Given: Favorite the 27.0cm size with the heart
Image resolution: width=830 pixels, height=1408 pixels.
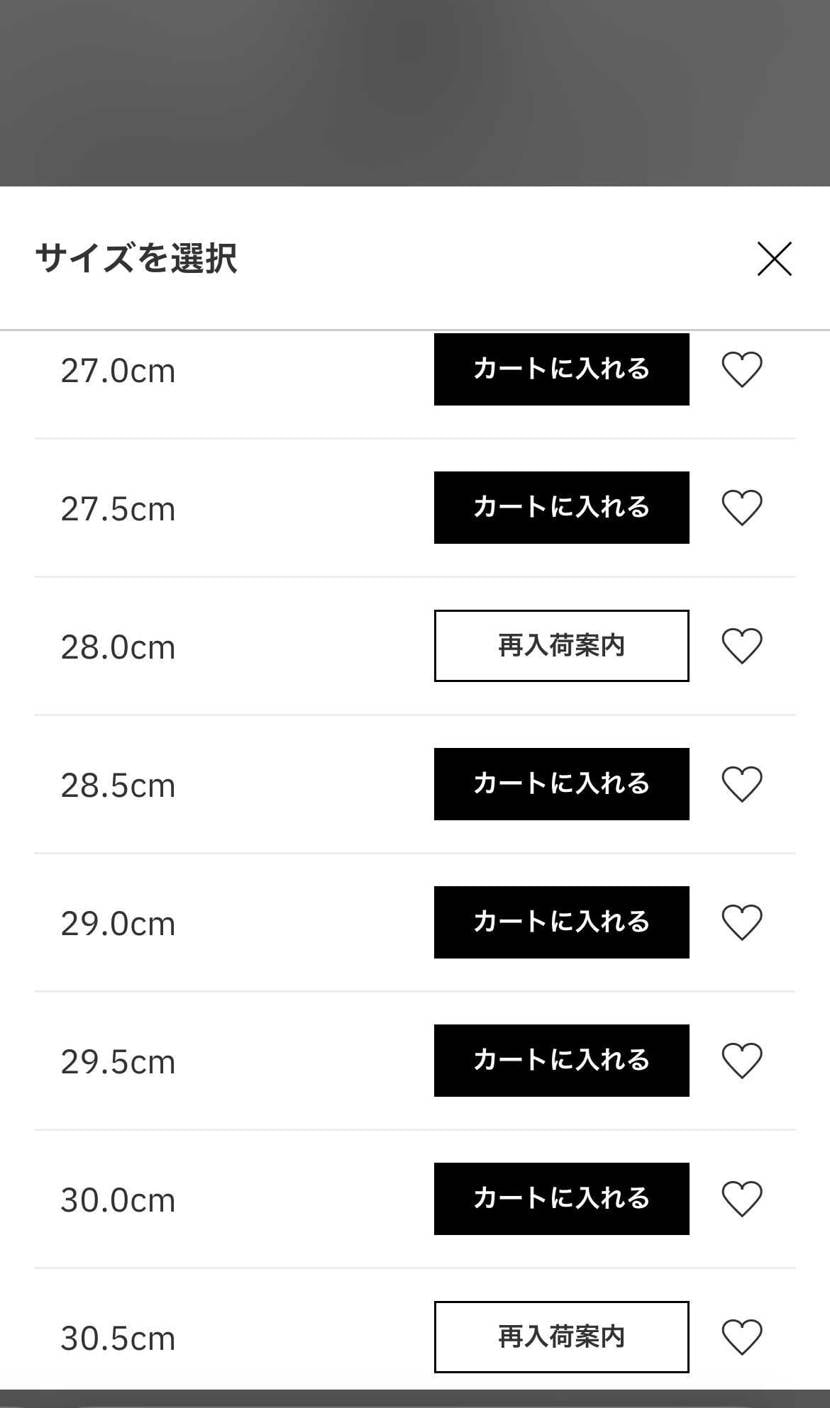Looking at the screenshot, I should (x=742, y=370).
